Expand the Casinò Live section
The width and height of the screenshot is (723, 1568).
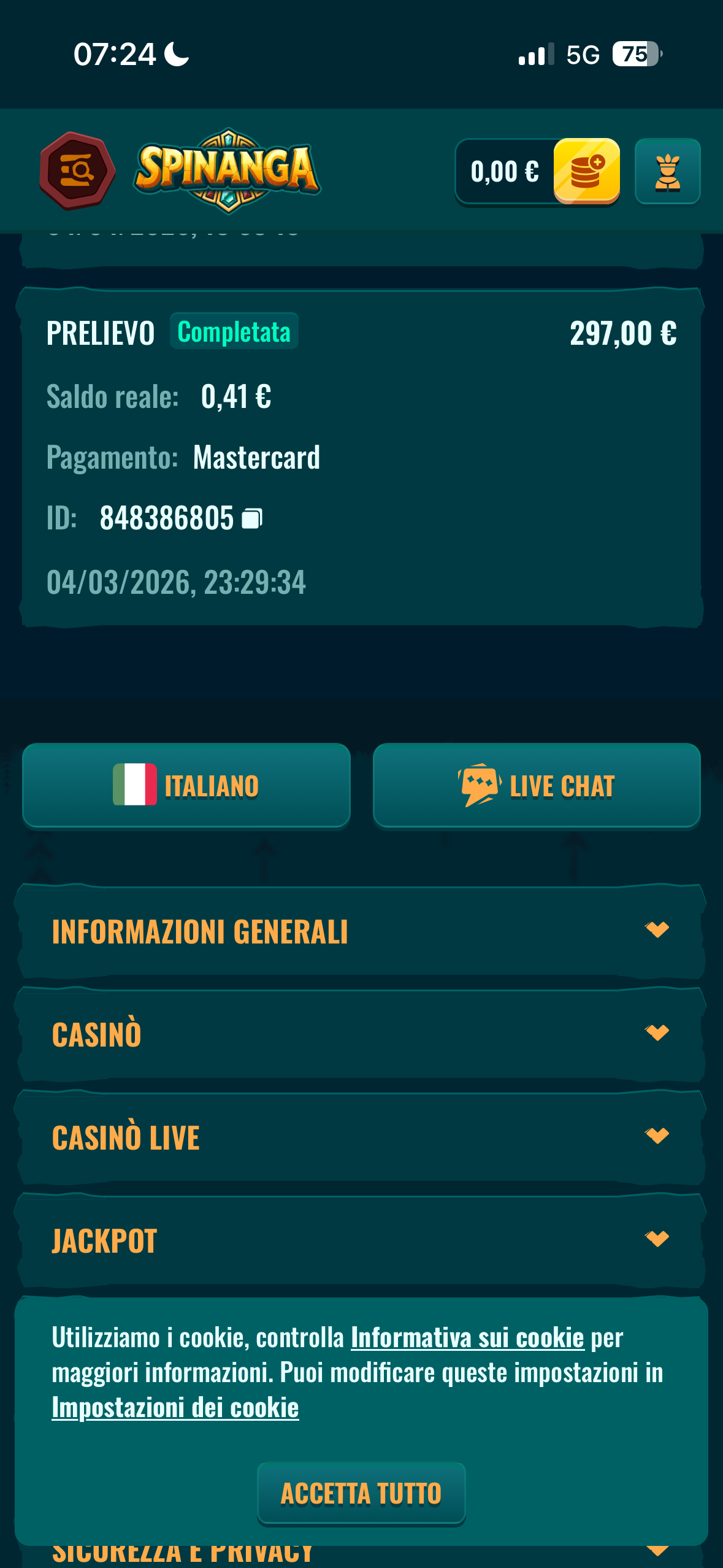[361, 1137]
